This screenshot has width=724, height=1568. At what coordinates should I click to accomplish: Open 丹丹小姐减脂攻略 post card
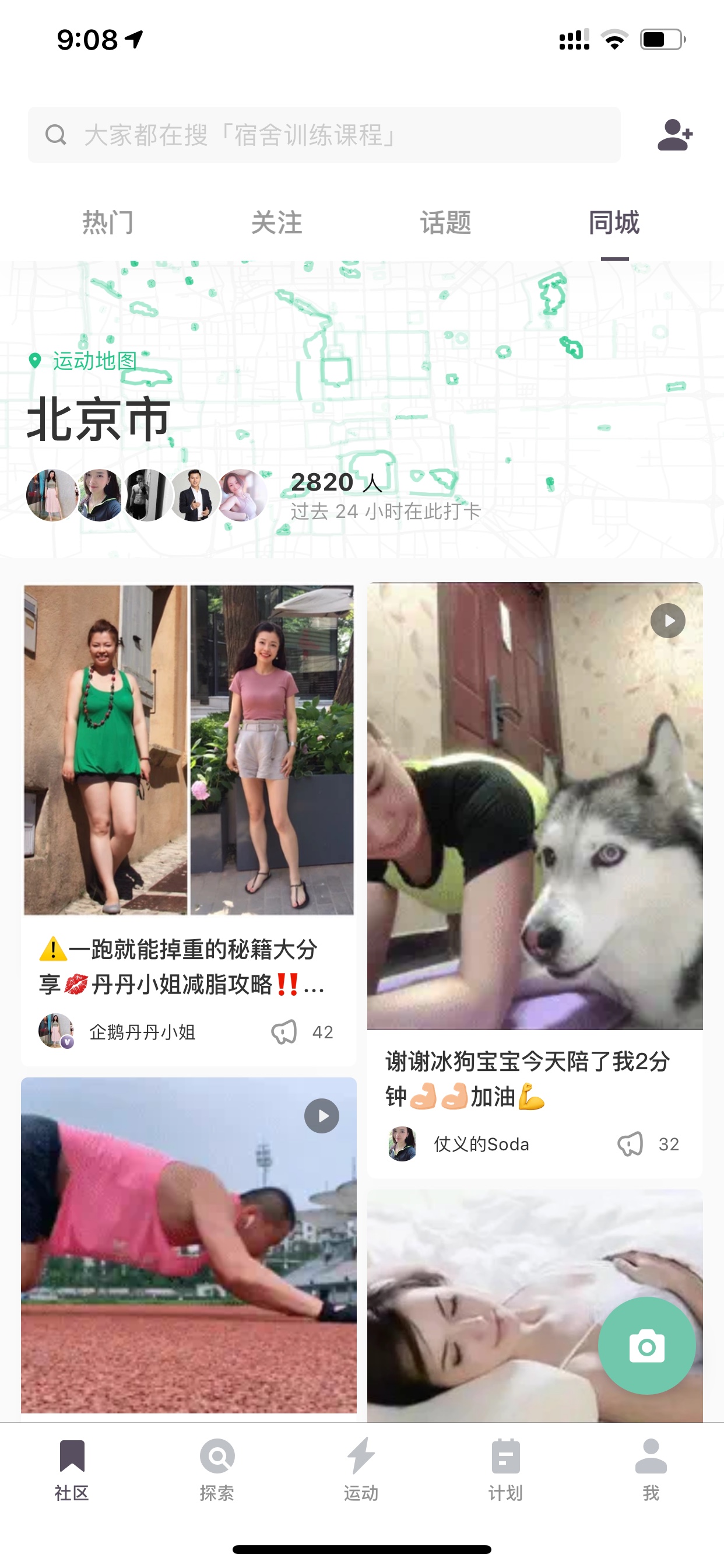coord(189,824)
